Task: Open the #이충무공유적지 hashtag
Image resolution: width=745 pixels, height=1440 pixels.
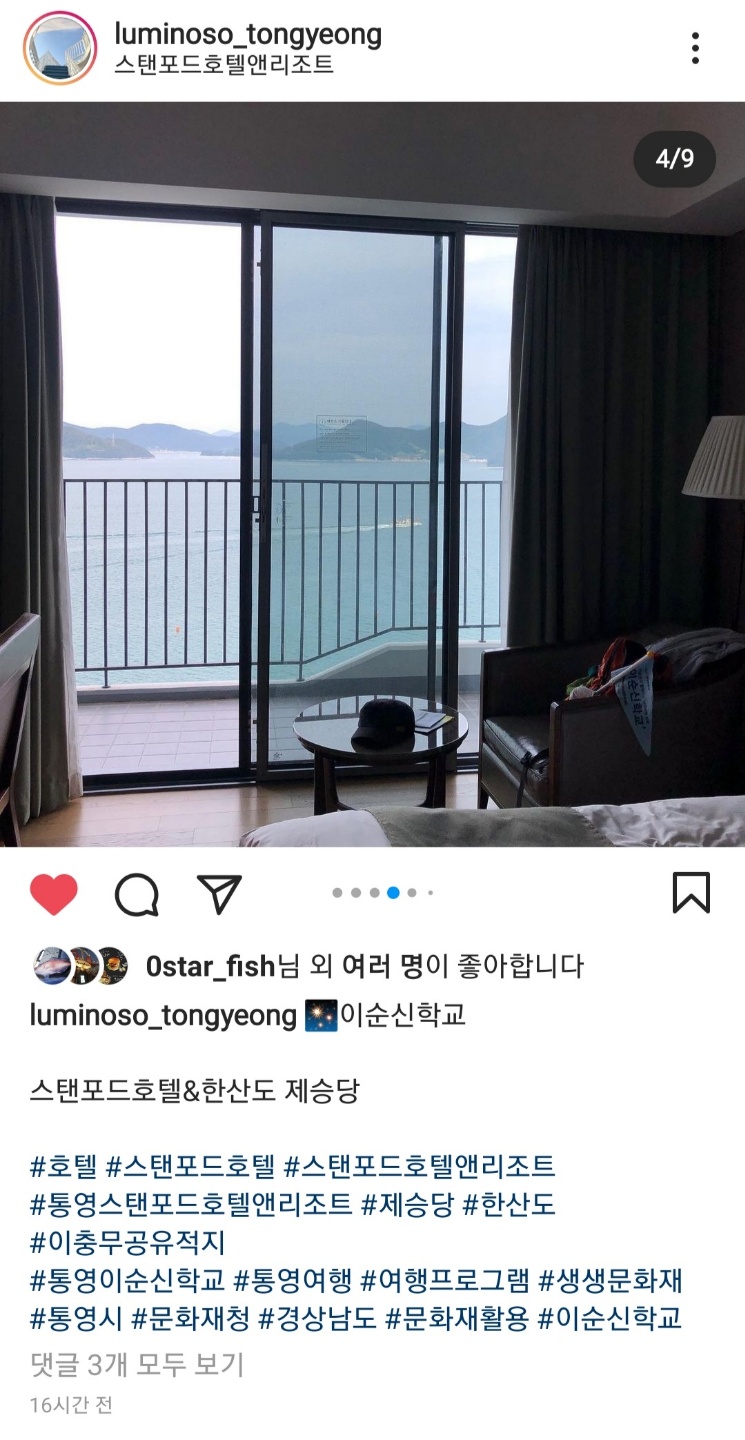Action: click(128, 1242)
